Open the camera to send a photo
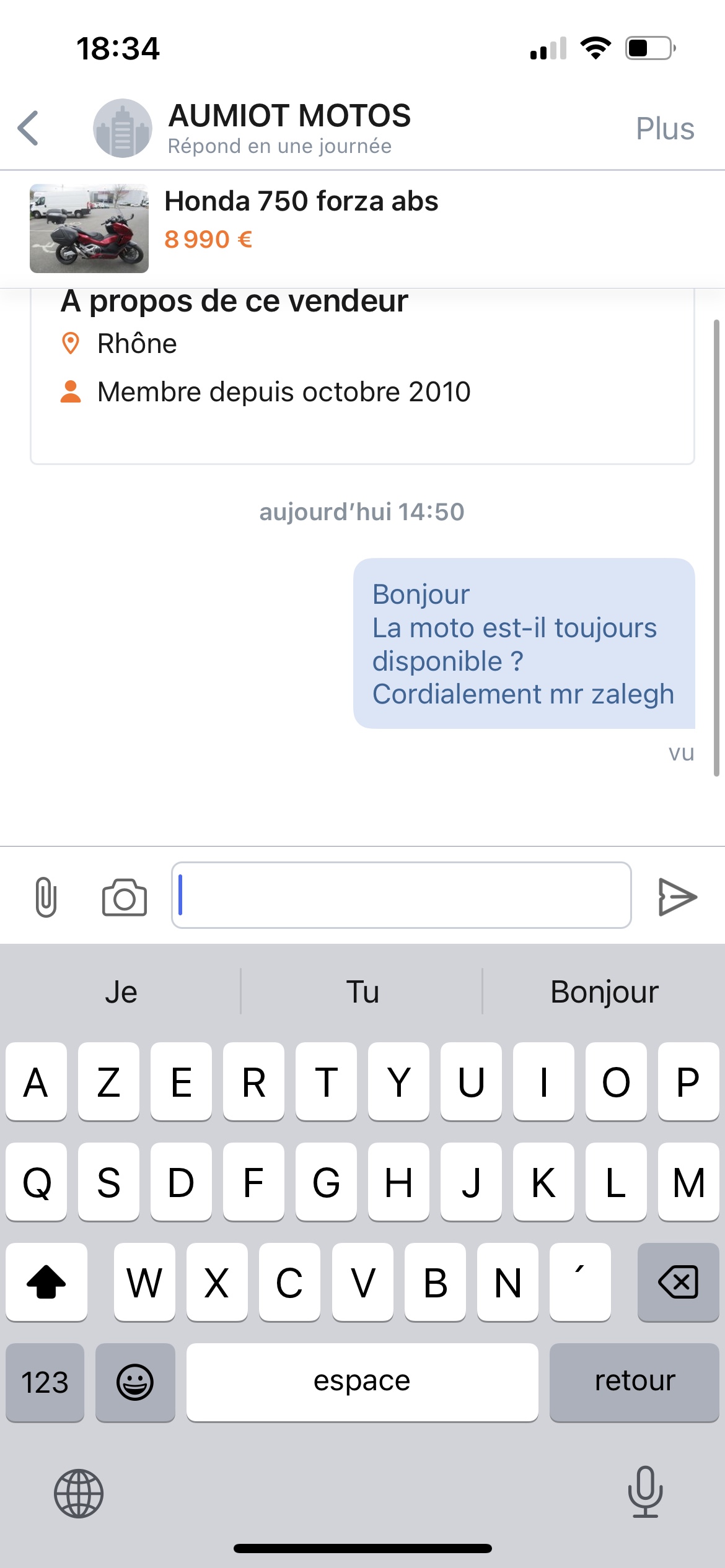 pyautogui.click(x=125, y=897)
